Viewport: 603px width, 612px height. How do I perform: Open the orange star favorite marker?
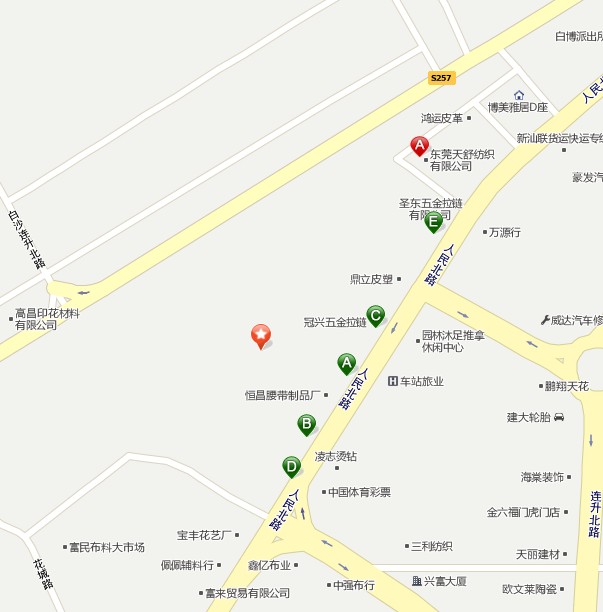[260, 335]
